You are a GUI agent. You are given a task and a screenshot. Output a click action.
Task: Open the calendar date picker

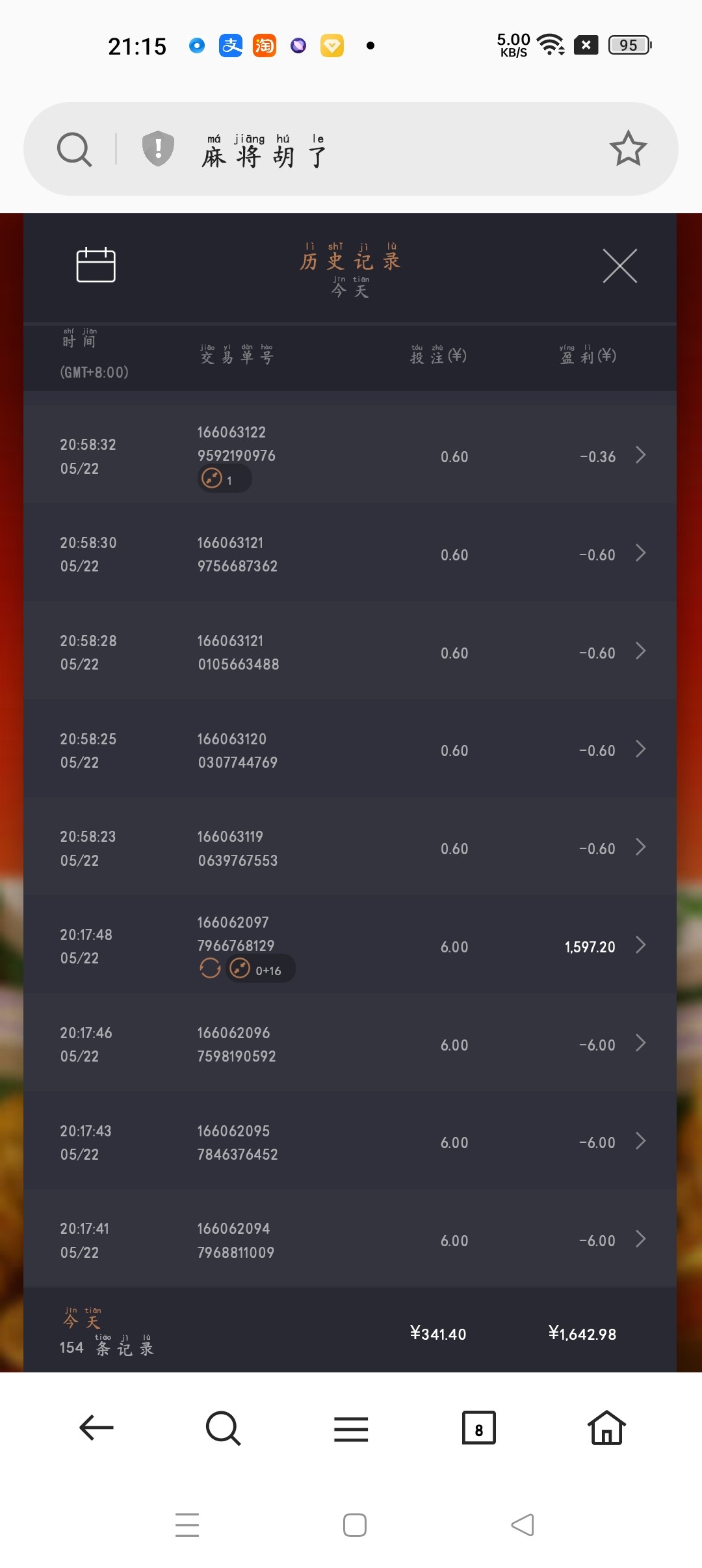click(x=96, y=265)
